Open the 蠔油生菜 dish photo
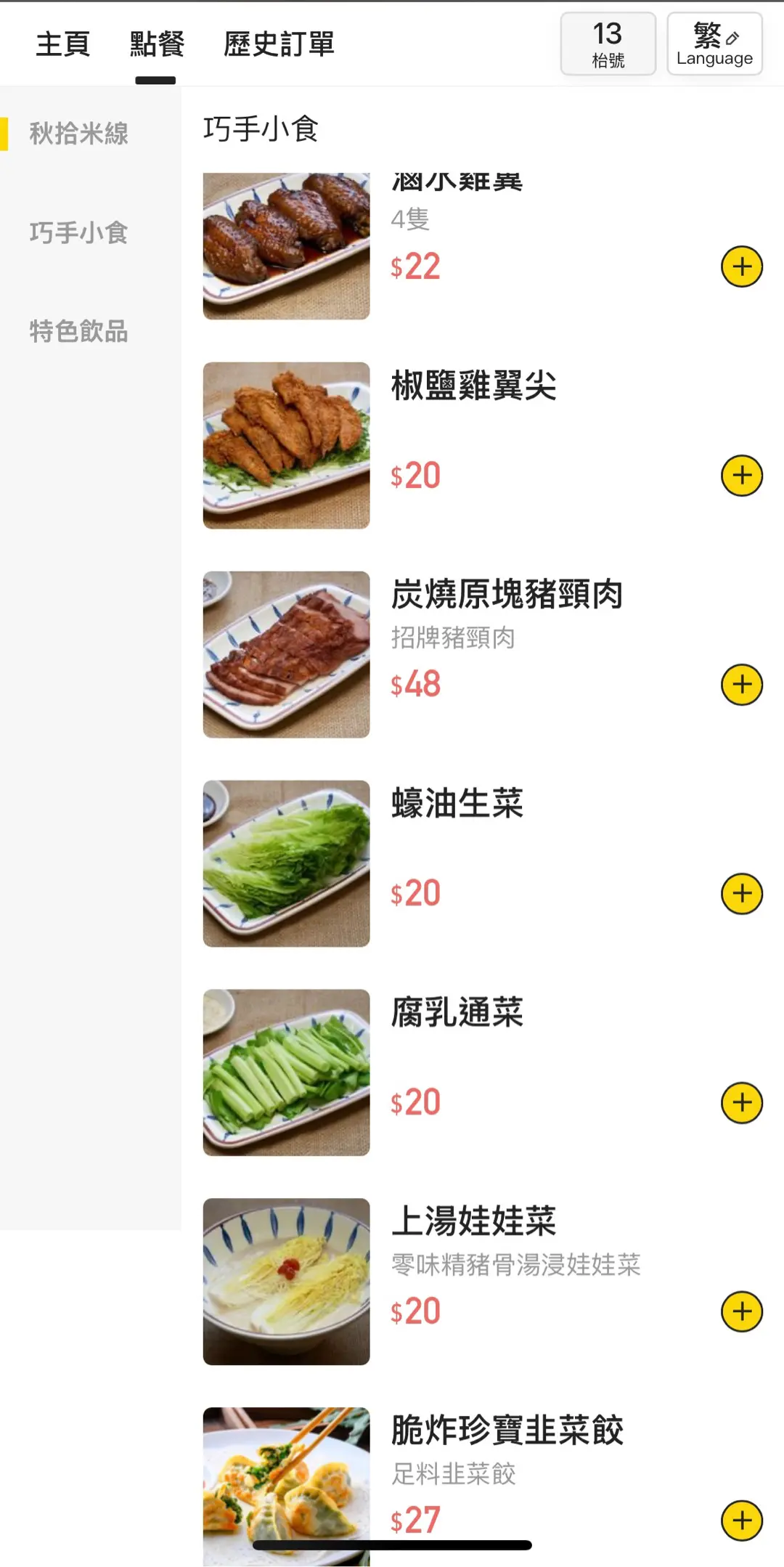Image resolution: width=784 pixels, height=1567 pixels. pos(286,863)
